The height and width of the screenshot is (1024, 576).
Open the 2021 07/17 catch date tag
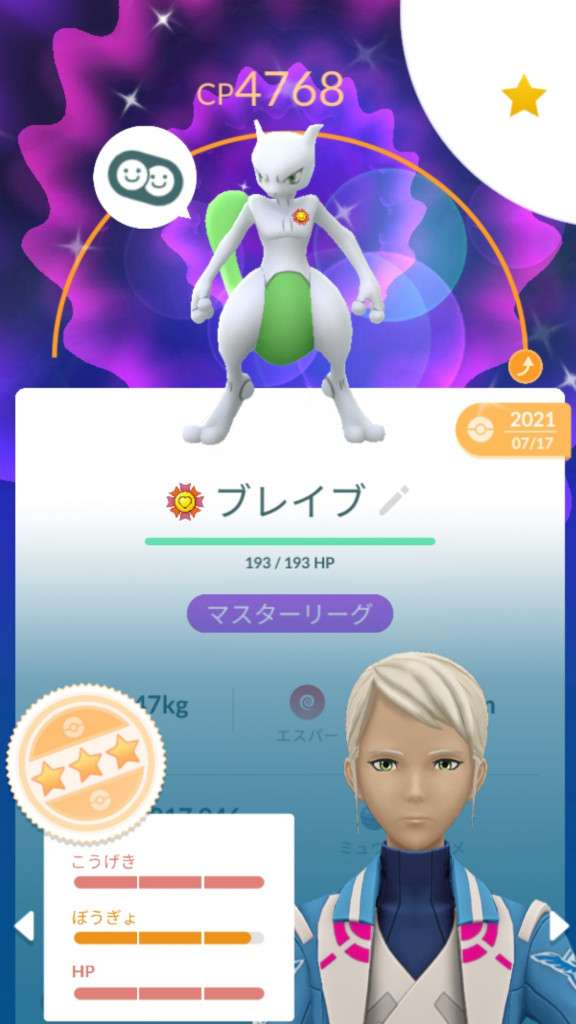(513, 431)
